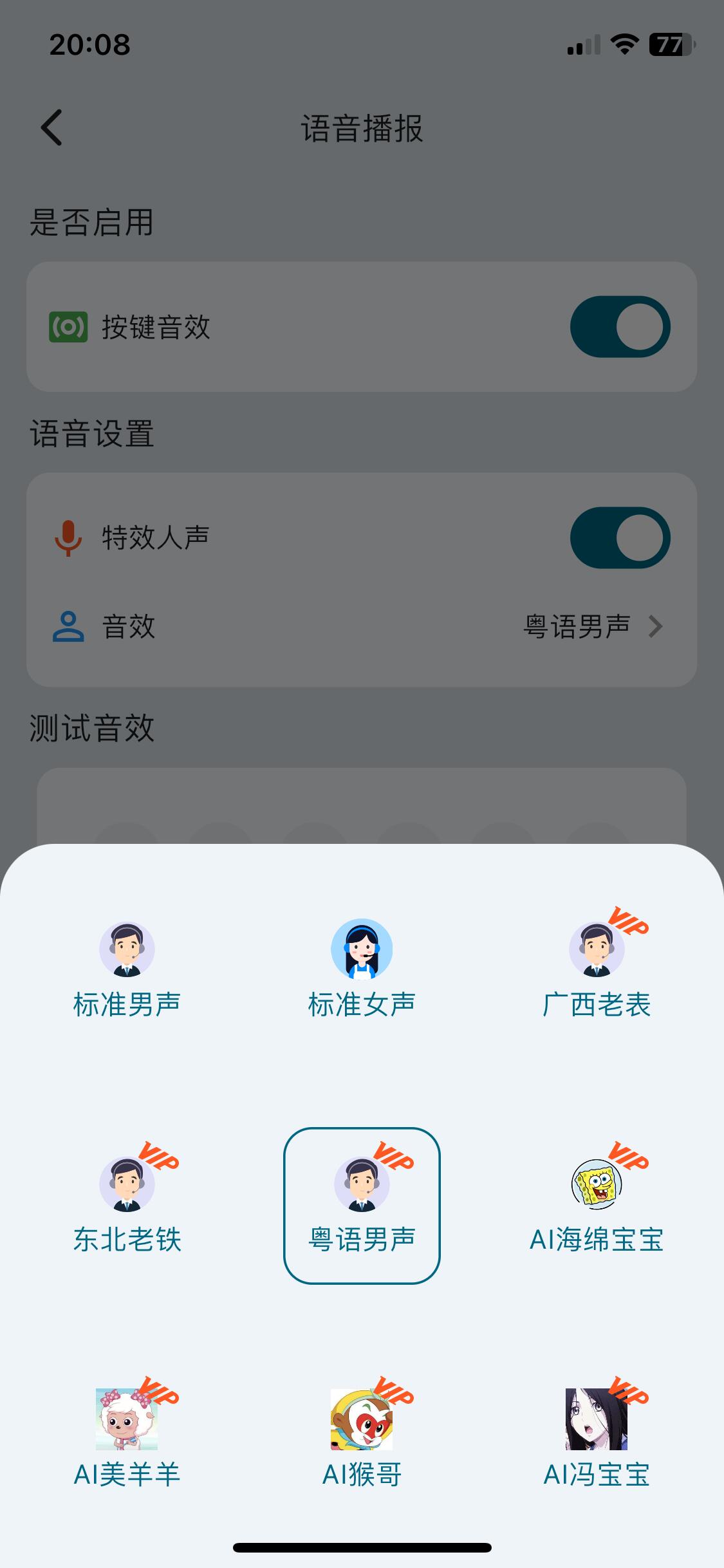Select the AI美羊羊 voice
Screen dimensions: 724x1568
[127, 1440]
